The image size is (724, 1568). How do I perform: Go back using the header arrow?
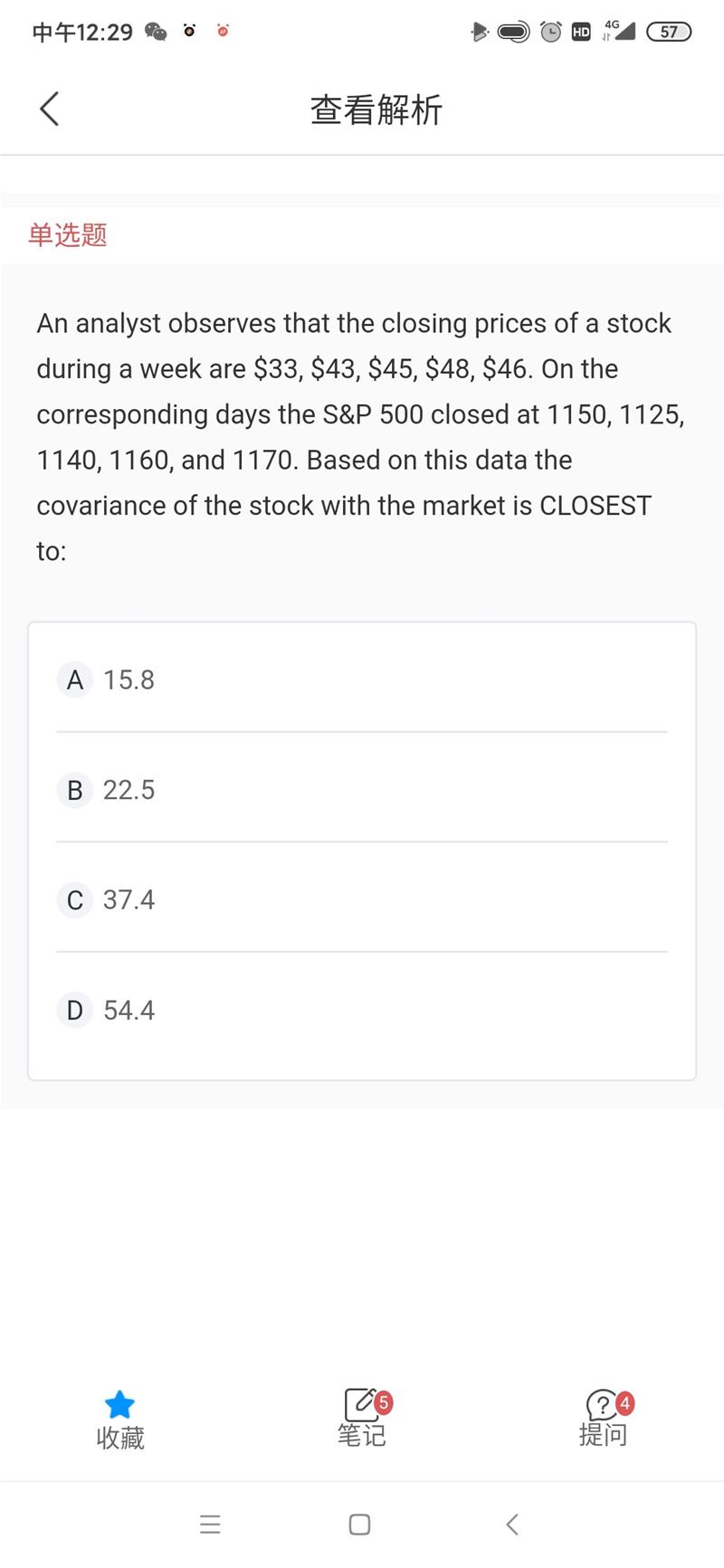50,109
